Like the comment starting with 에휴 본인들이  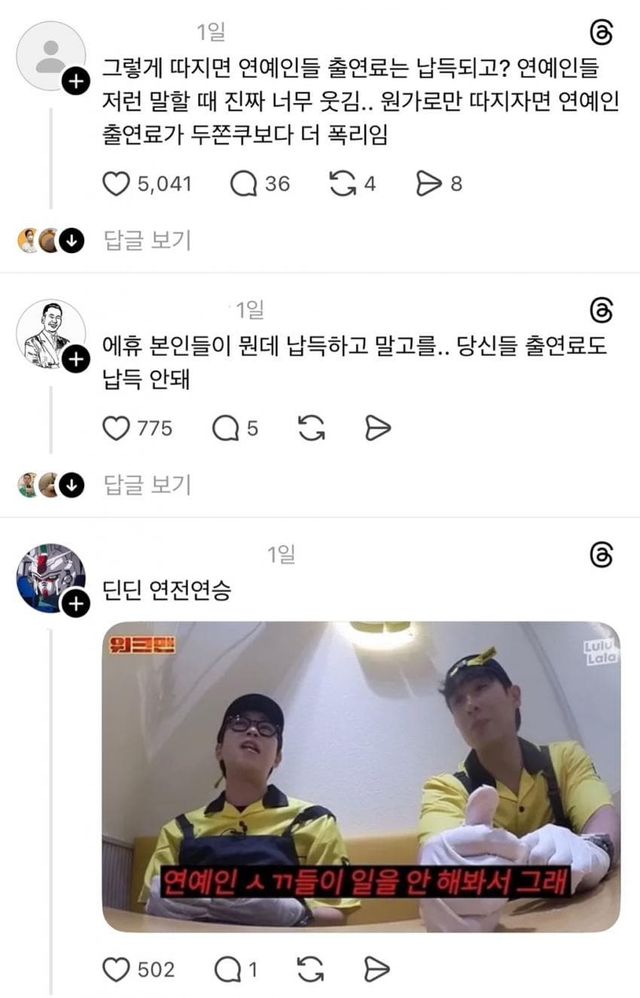tap(118, 428)
